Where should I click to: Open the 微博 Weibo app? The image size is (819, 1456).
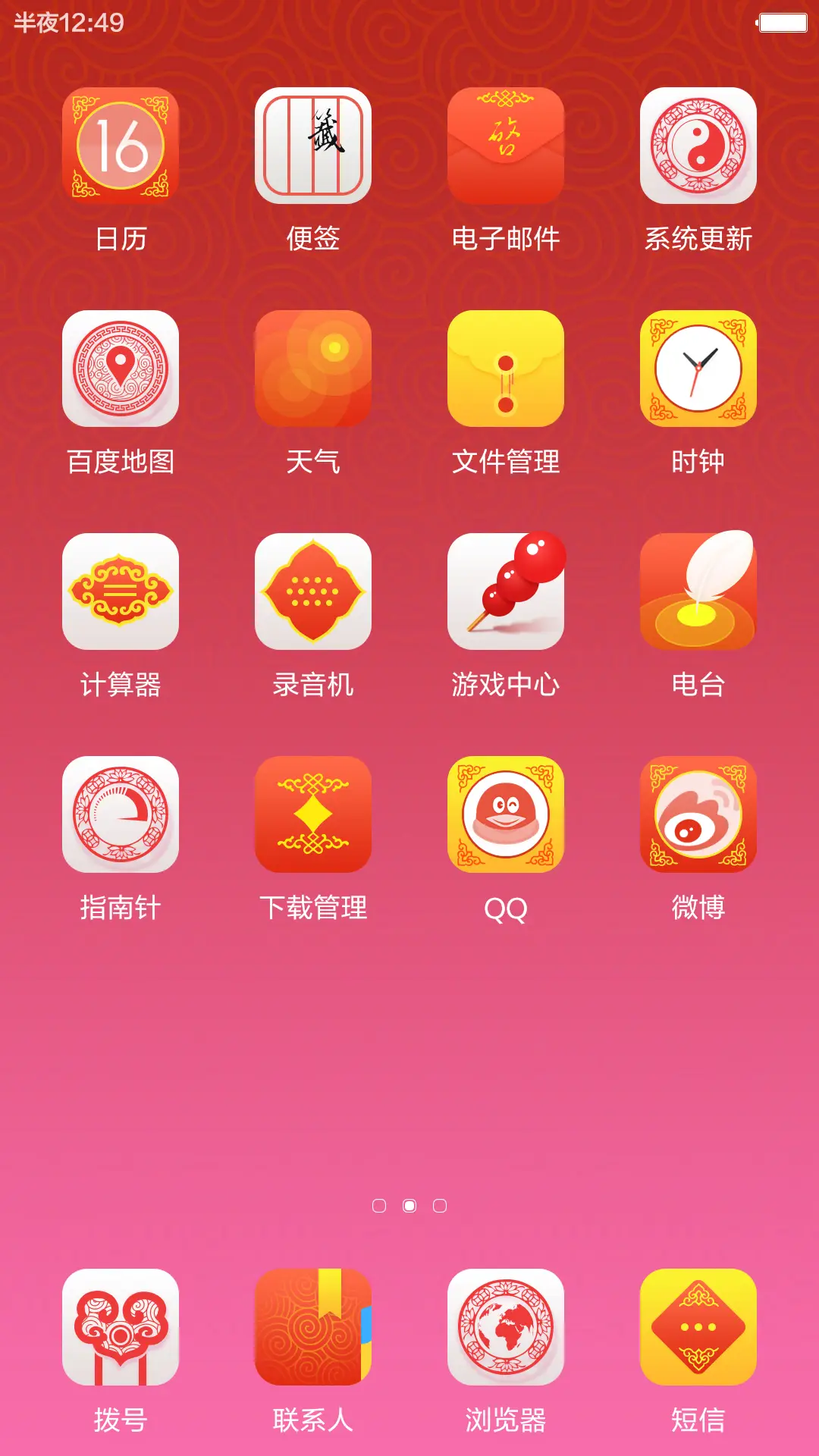pyautogui.click(x=698, y=815)
